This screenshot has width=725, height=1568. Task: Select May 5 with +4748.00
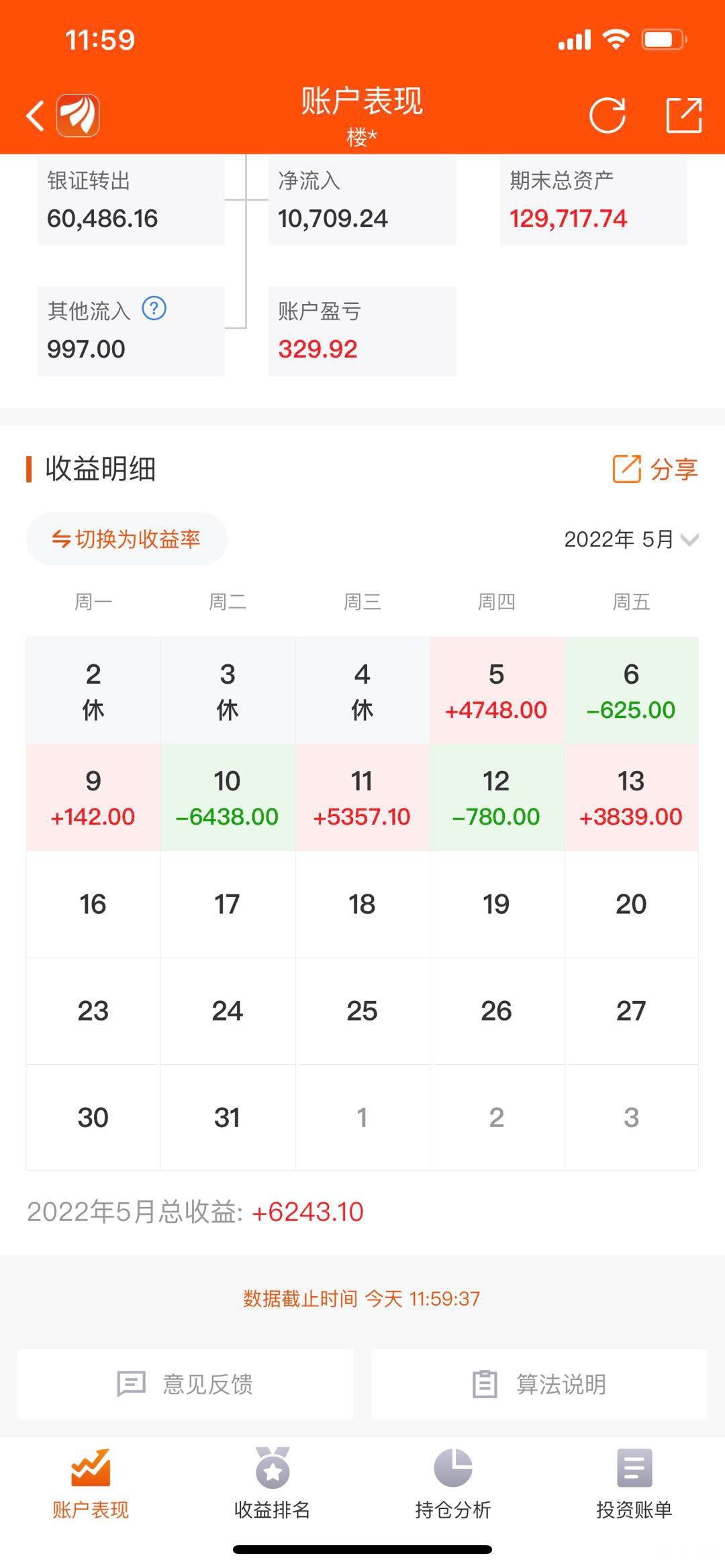pos(497,690)
